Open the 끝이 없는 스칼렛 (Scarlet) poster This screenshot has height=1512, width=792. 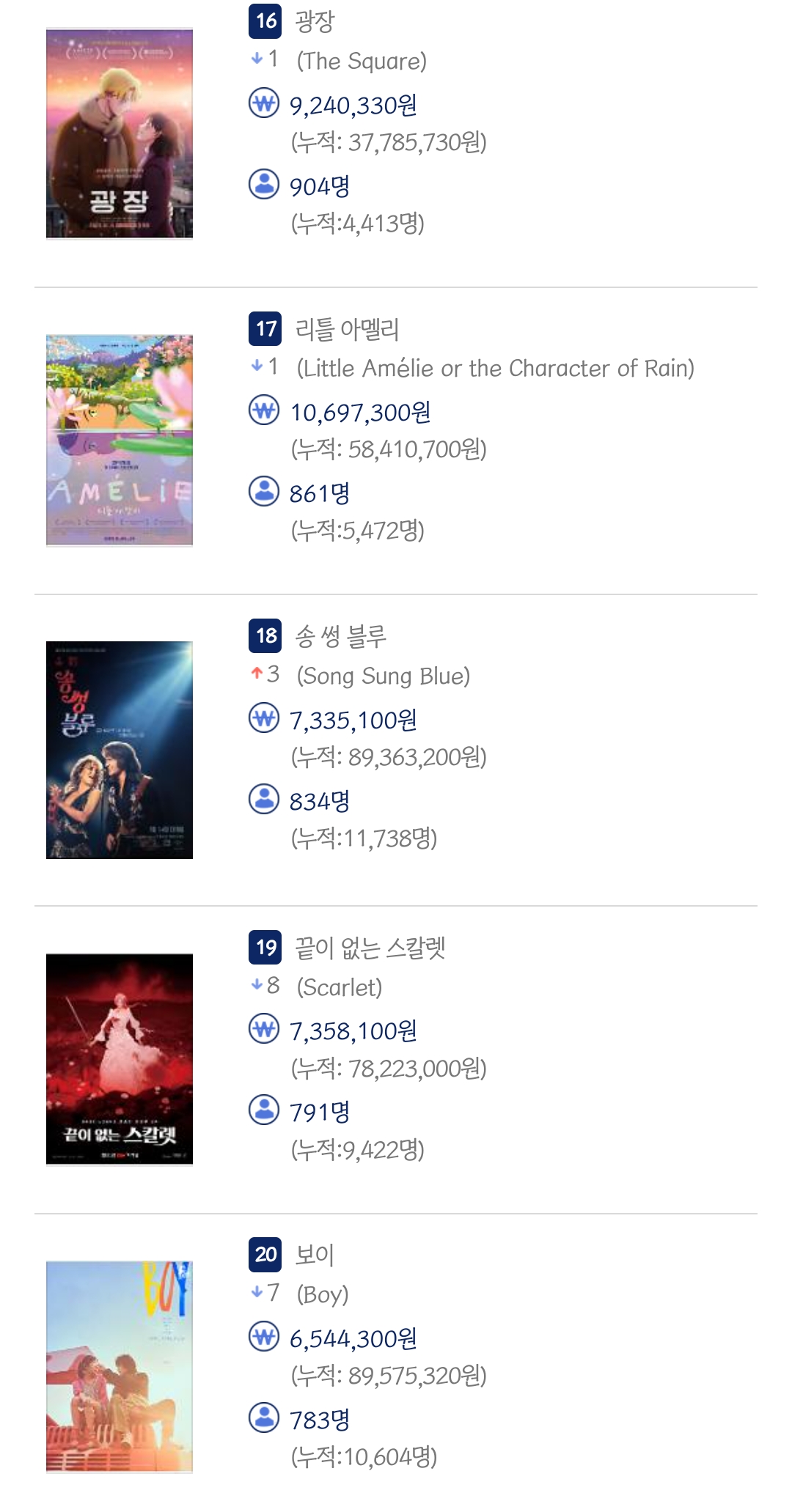120,1059
